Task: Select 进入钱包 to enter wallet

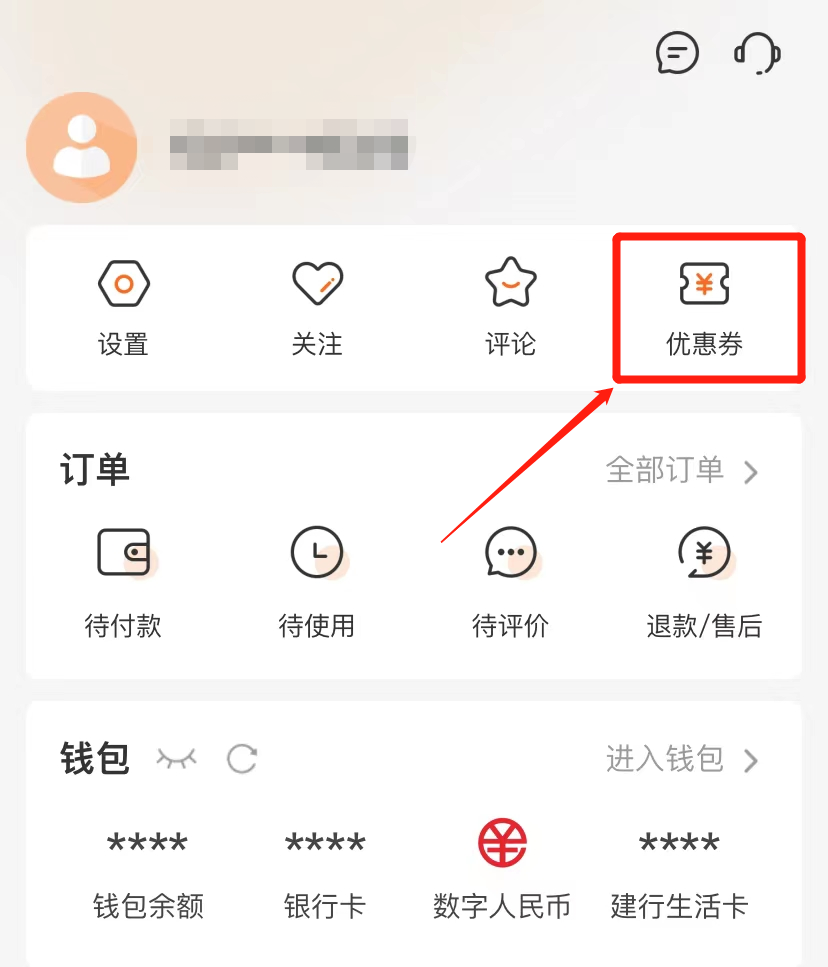Action: coord(682,759)
